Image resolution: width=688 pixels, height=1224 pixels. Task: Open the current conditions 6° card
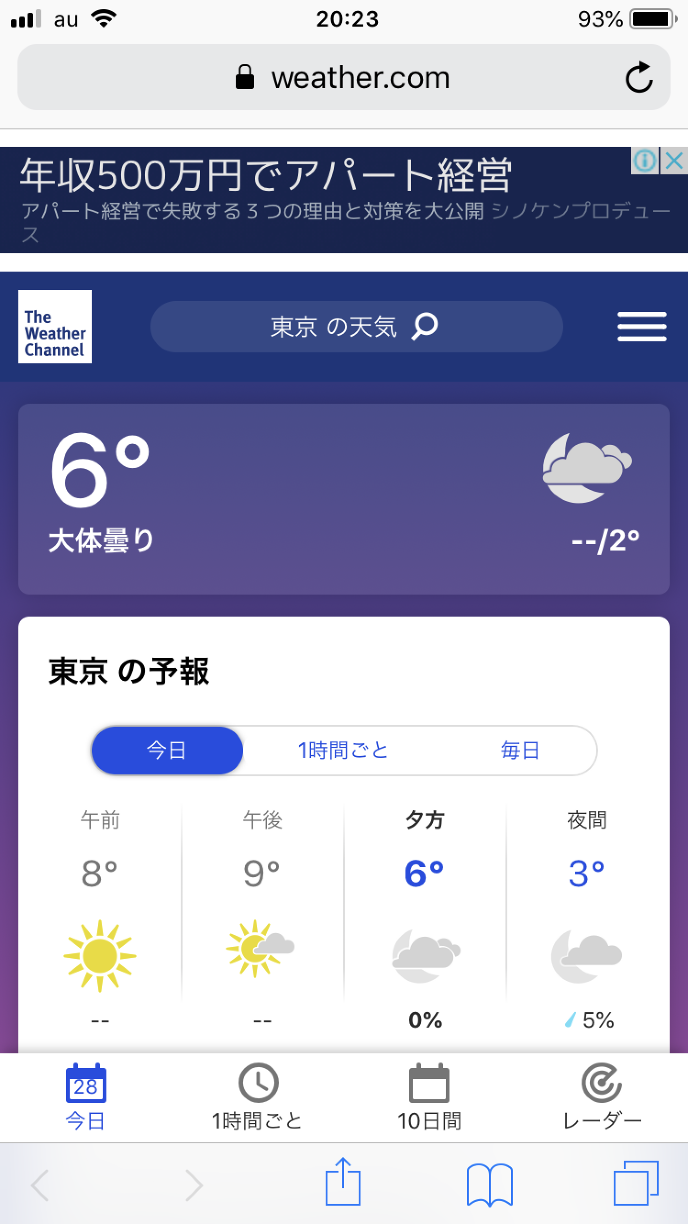coord(343,499)
